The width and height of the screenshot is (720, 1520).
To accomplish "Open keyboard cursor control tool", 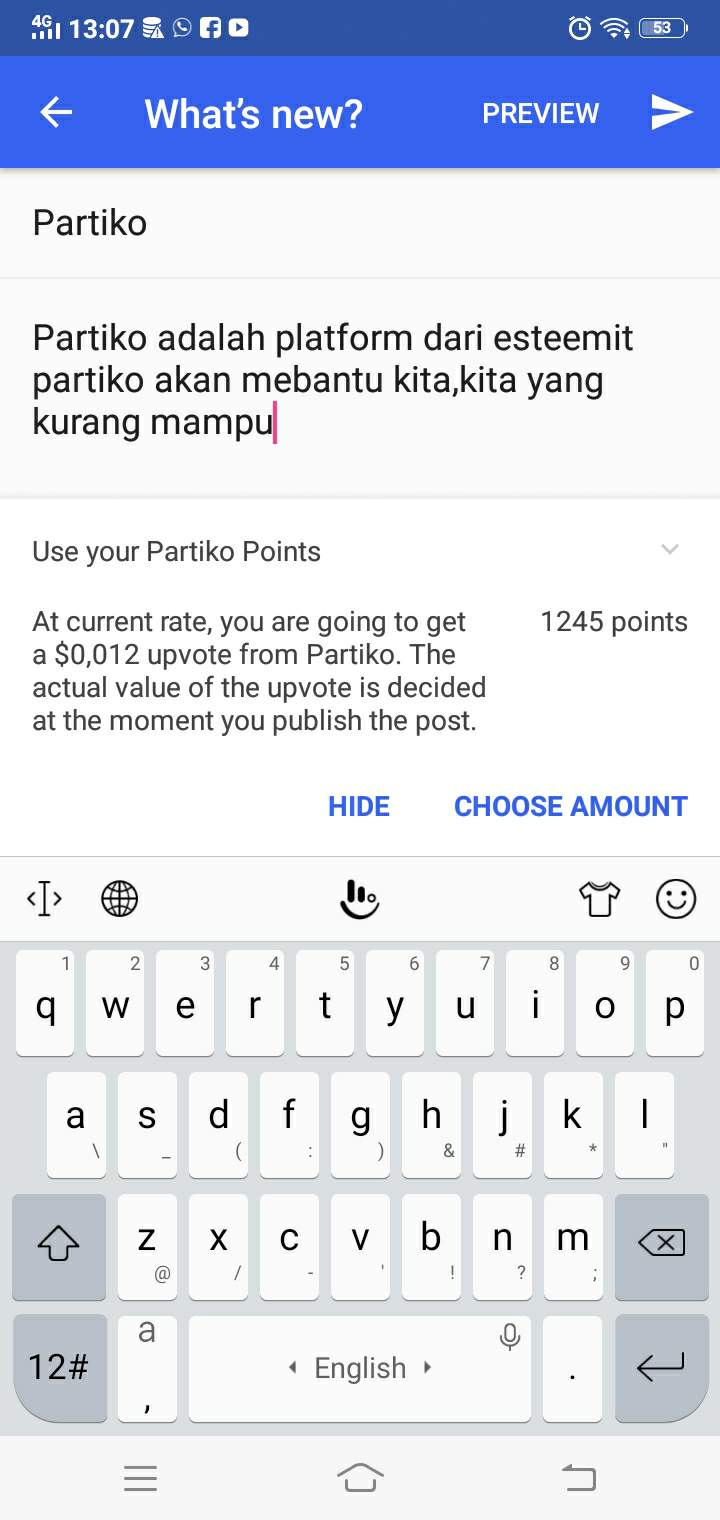I will click(44, 898).
